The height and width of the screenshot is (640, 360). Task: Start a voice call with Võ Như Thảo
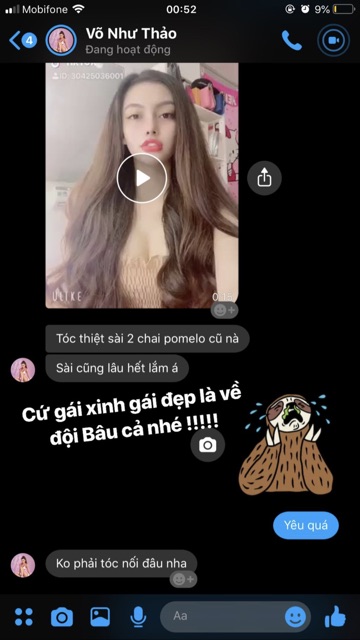point(292,40)
